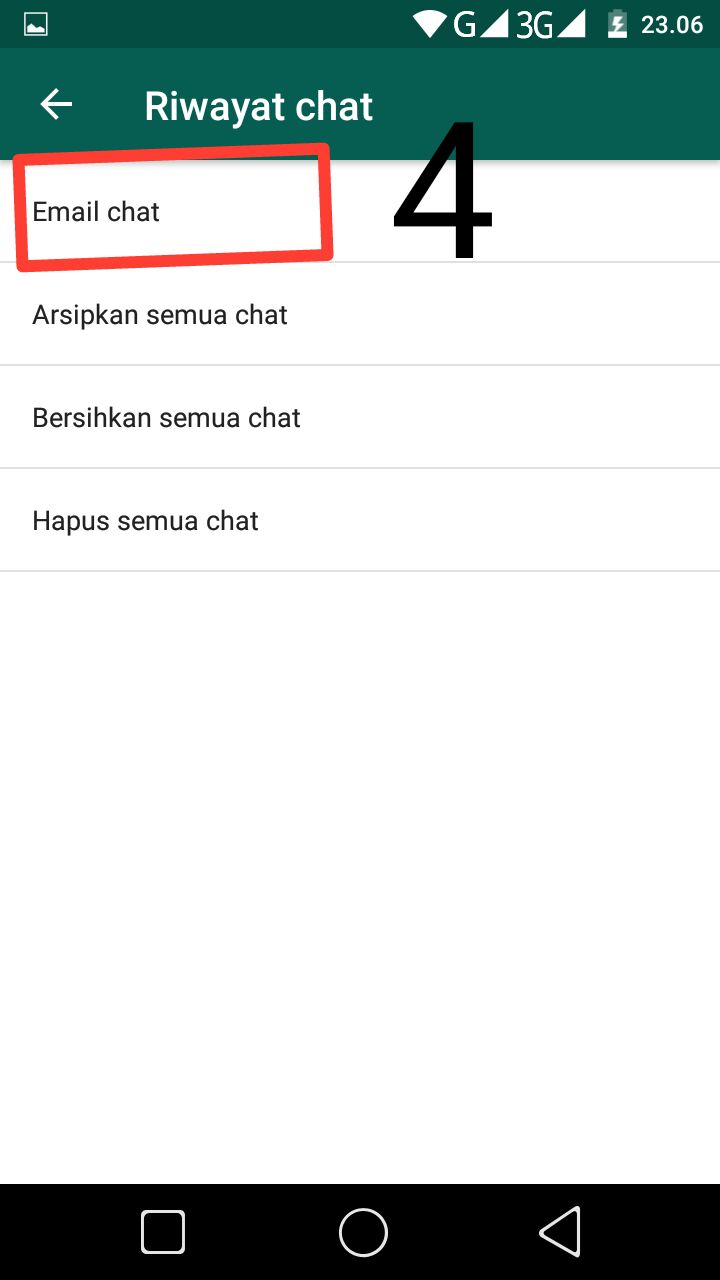The width and height of the screenshot is (720, 1280).
Task: Select Arsipkan semua chat
Action: point(159,314)
